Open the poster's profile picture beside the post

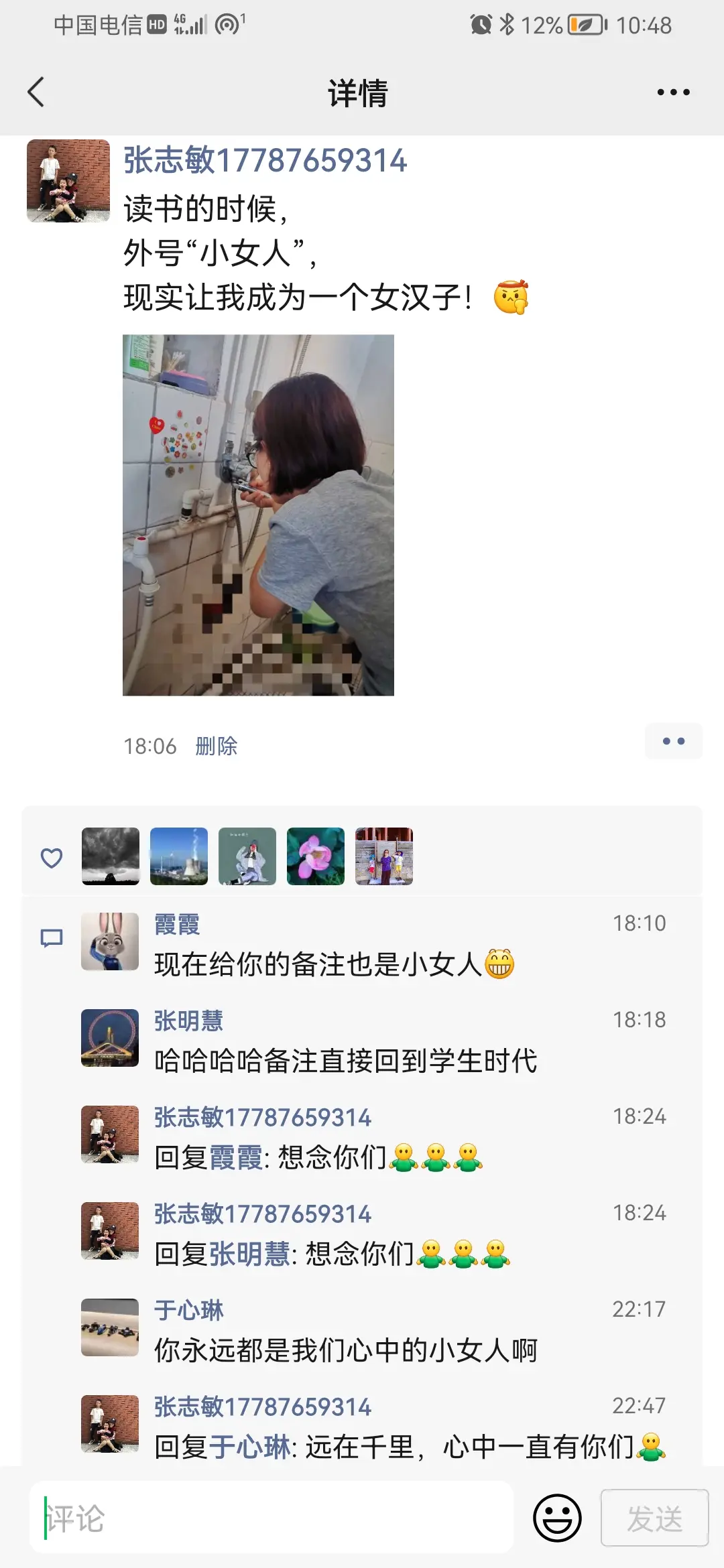pos(68,181)
